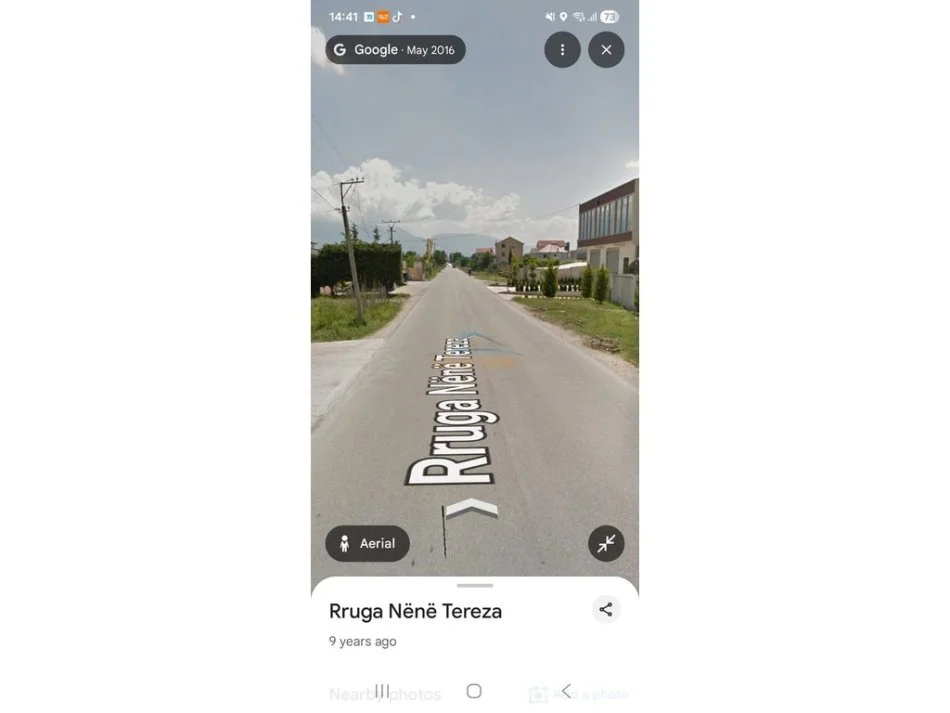950x713 pixels.
Task: Open the Google May 2016 imagery chip
Action: tap(395, 50)
